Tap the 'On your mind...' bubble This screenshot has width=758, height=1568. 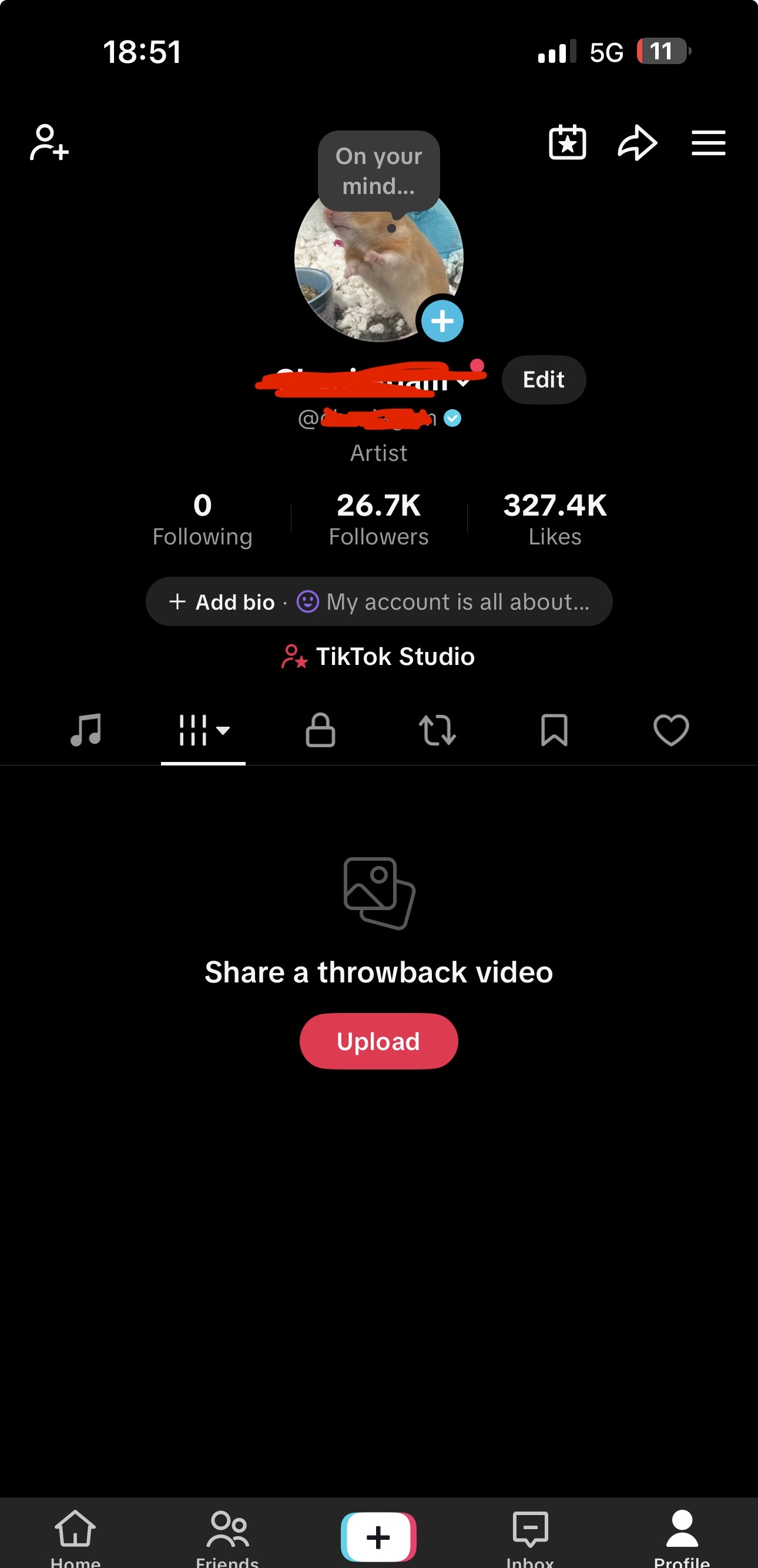[x=378, y=171]
